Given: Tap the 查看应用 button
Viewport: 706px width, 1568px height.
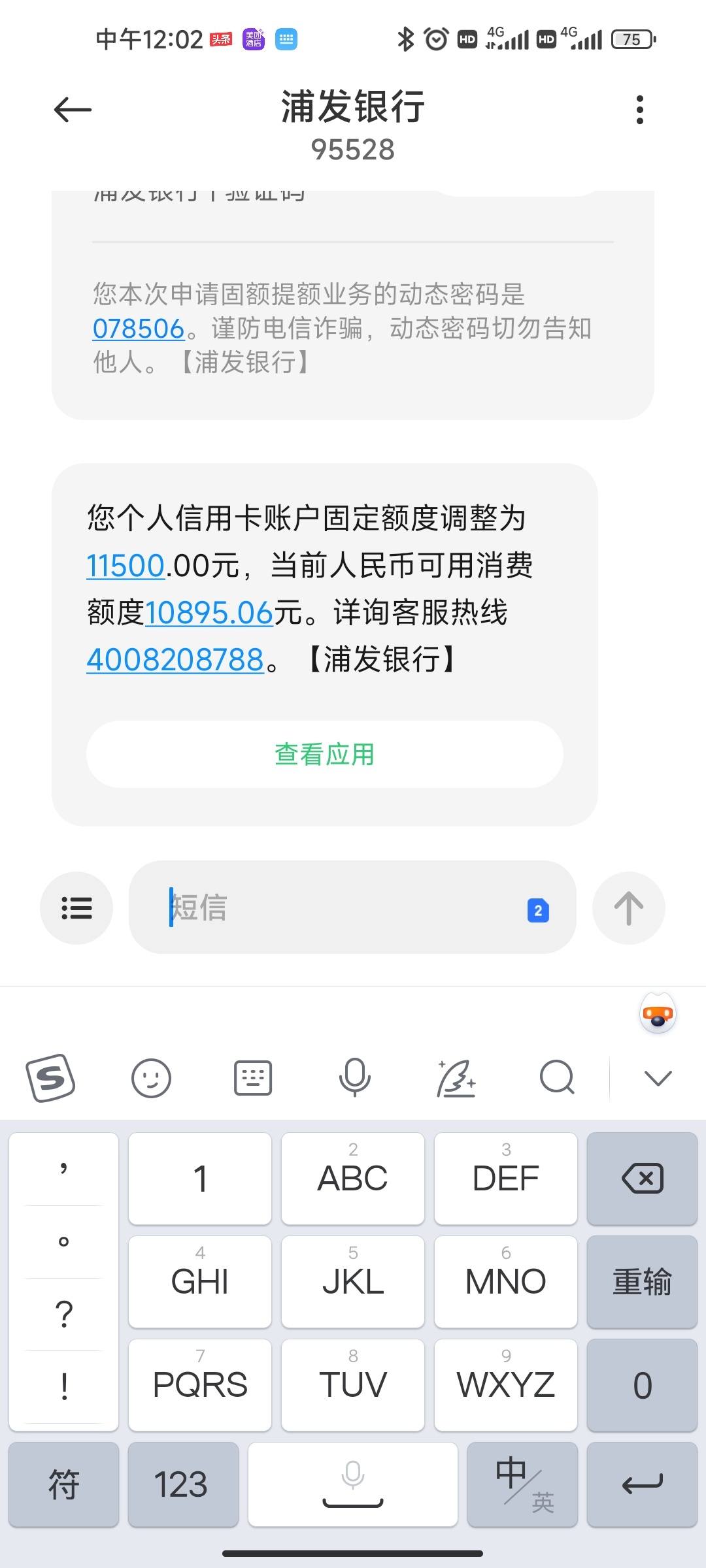Looking at the screenshot, I should click(325, 754).
